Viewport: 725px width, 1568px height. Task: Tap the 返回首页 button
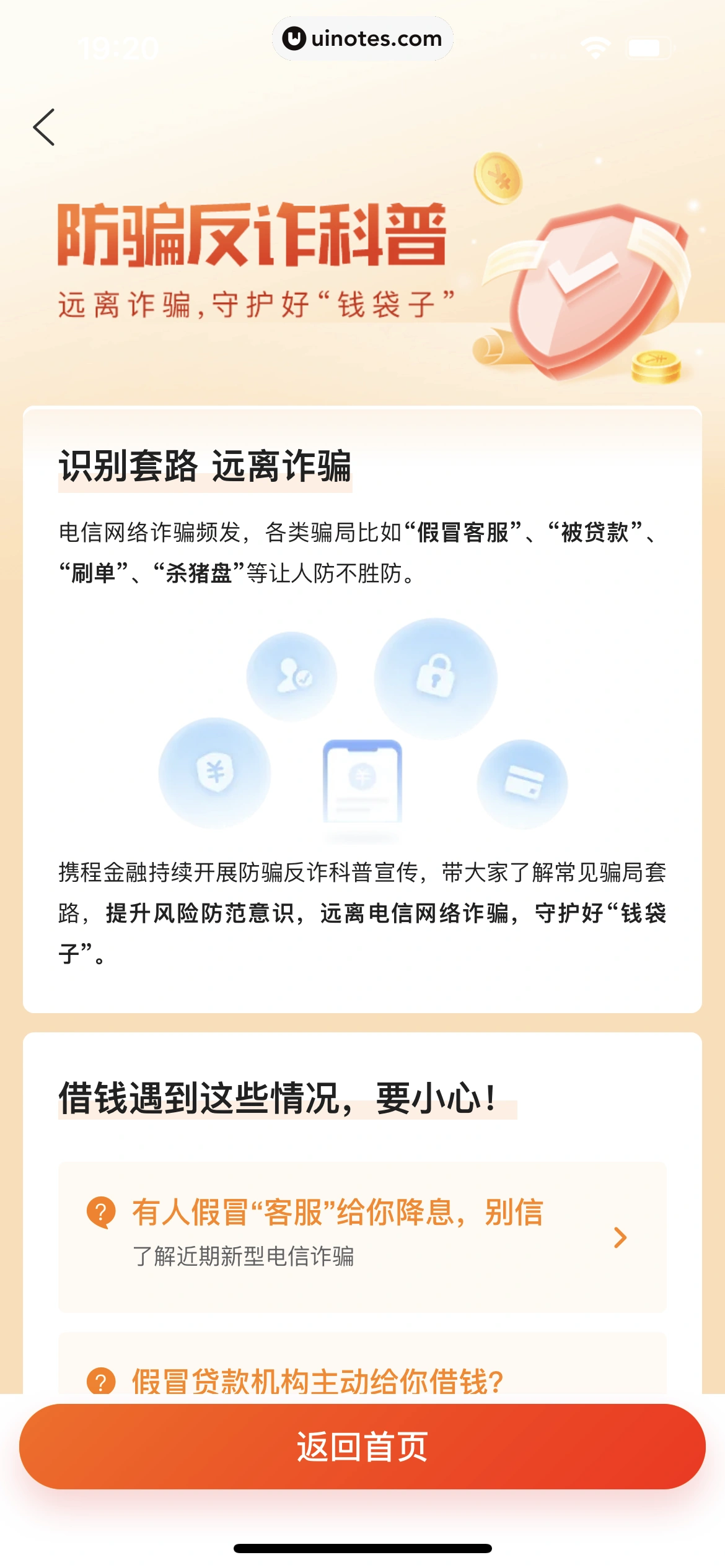pos(362,1447)
